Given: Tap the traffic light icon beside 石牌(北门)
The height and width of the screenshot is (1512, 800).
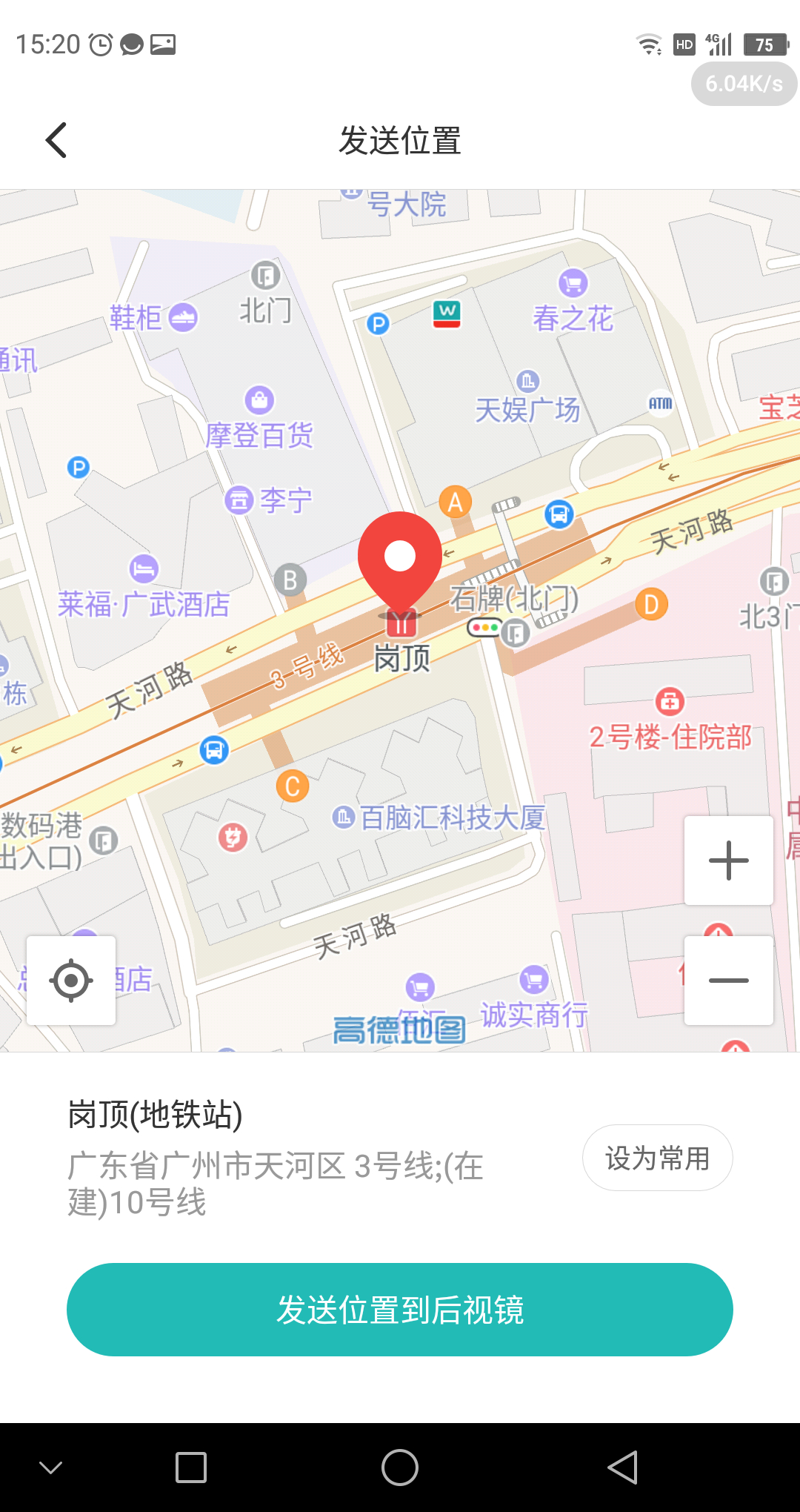Looking at the screenshot, I should (x=484, y=628).
